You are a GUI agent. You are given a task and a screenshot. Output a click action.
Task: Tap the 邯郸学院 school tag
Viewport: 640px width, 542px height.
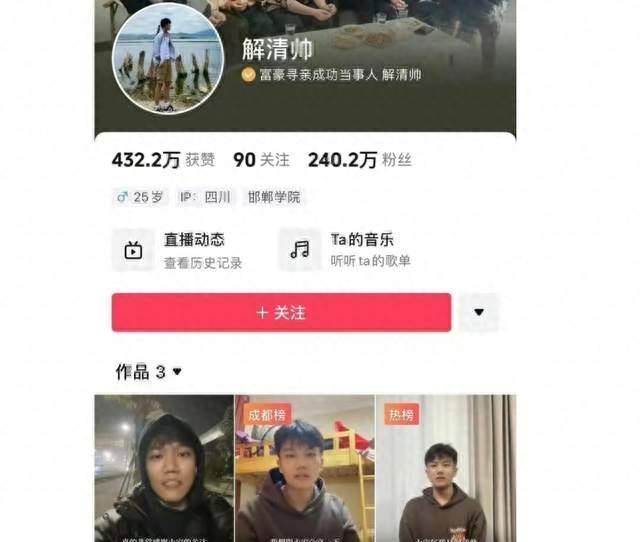click(274, 197)
